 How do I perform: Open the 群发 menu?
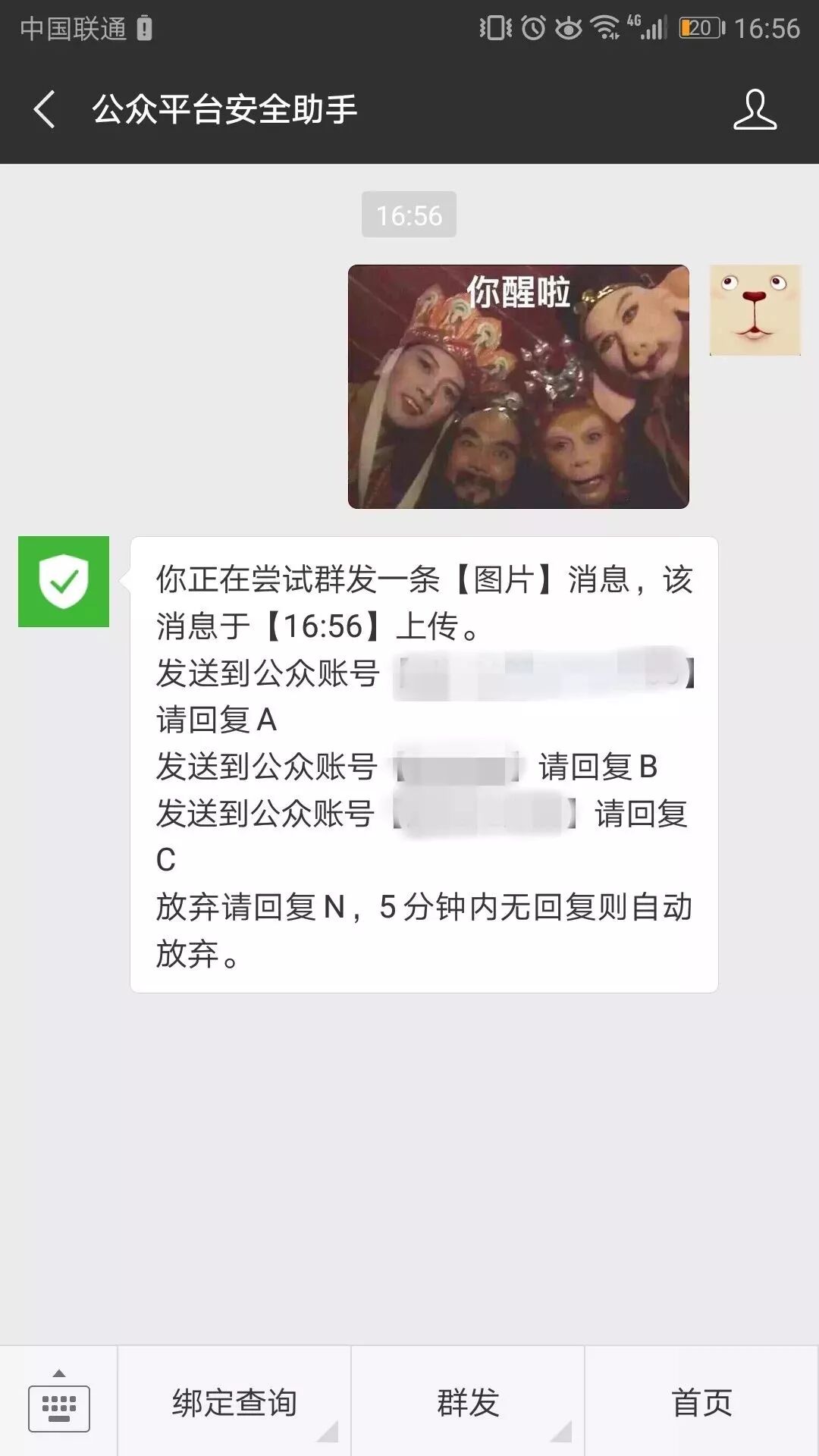tap(468, 1402)
